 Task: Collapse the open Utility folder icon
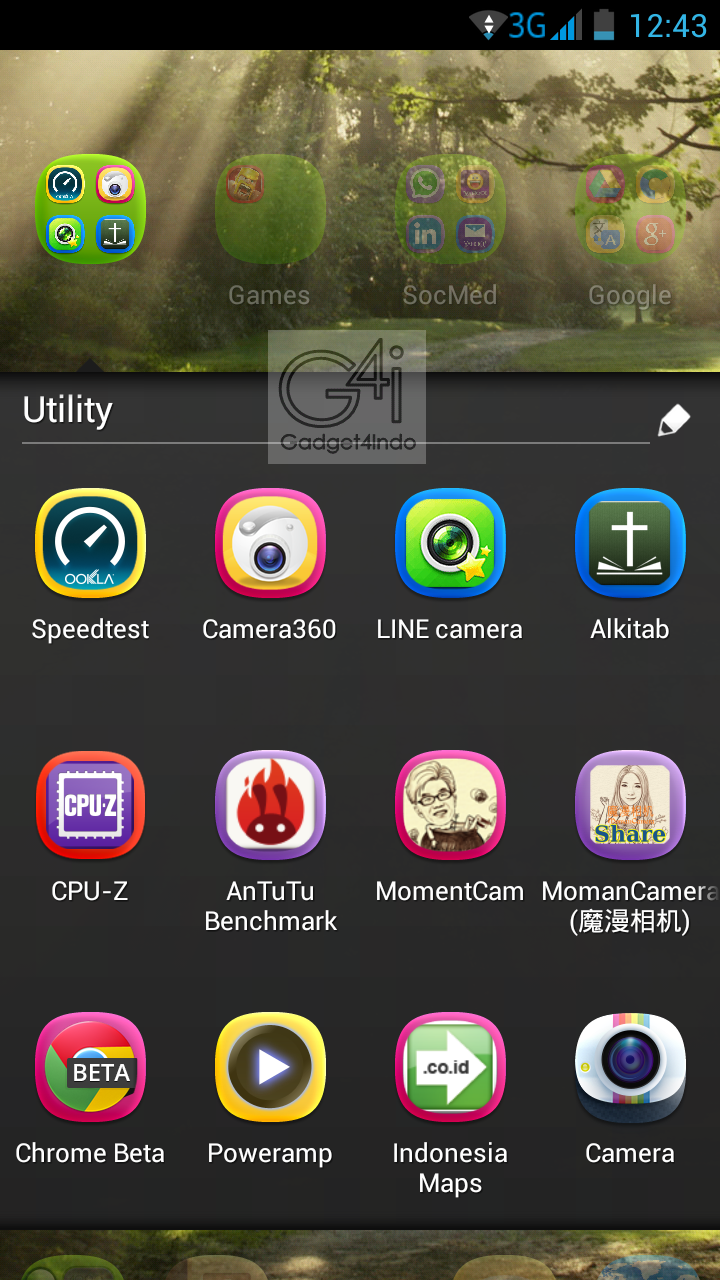coord(90,208)
